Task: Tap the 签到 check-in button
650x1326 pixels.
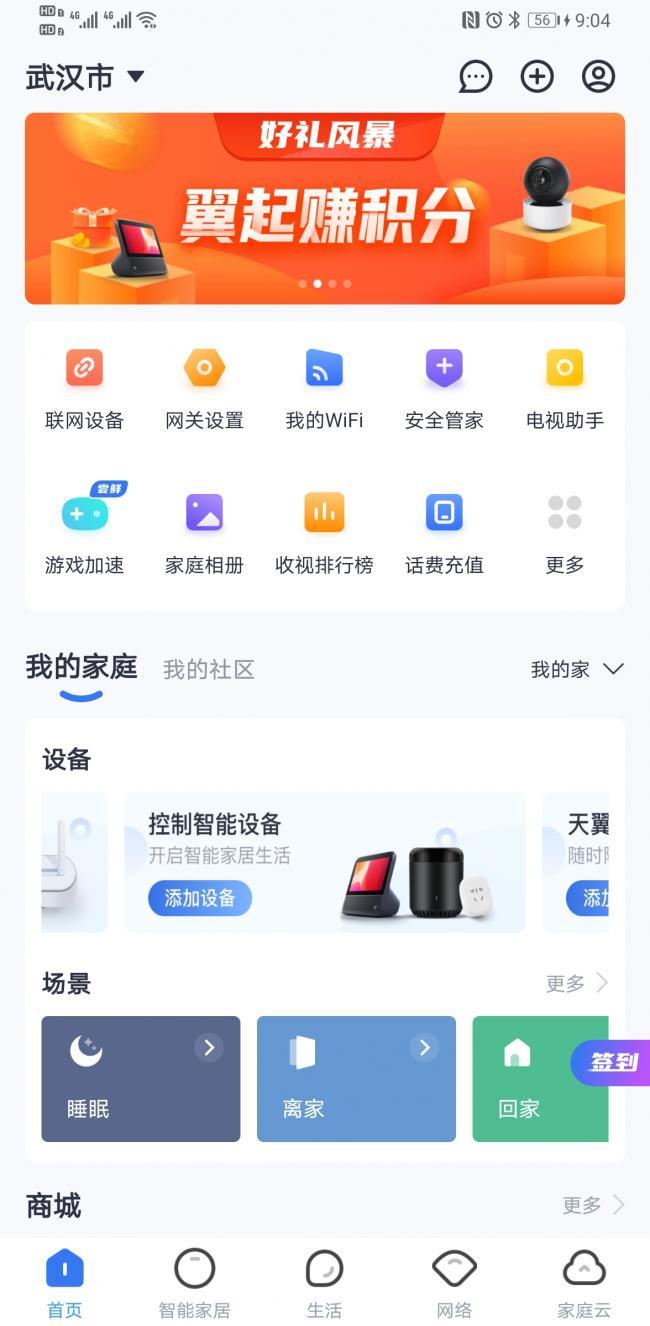Action: (611, 1062)
